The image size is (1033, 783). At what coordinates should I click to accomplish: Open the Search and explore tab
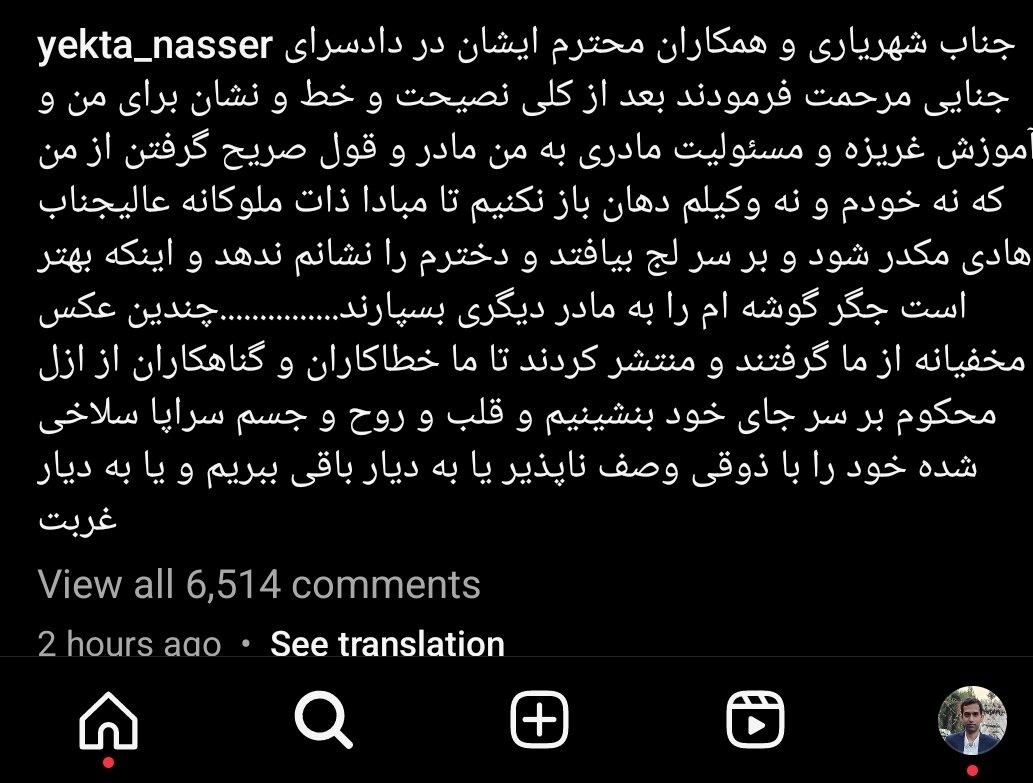(323, 720)
